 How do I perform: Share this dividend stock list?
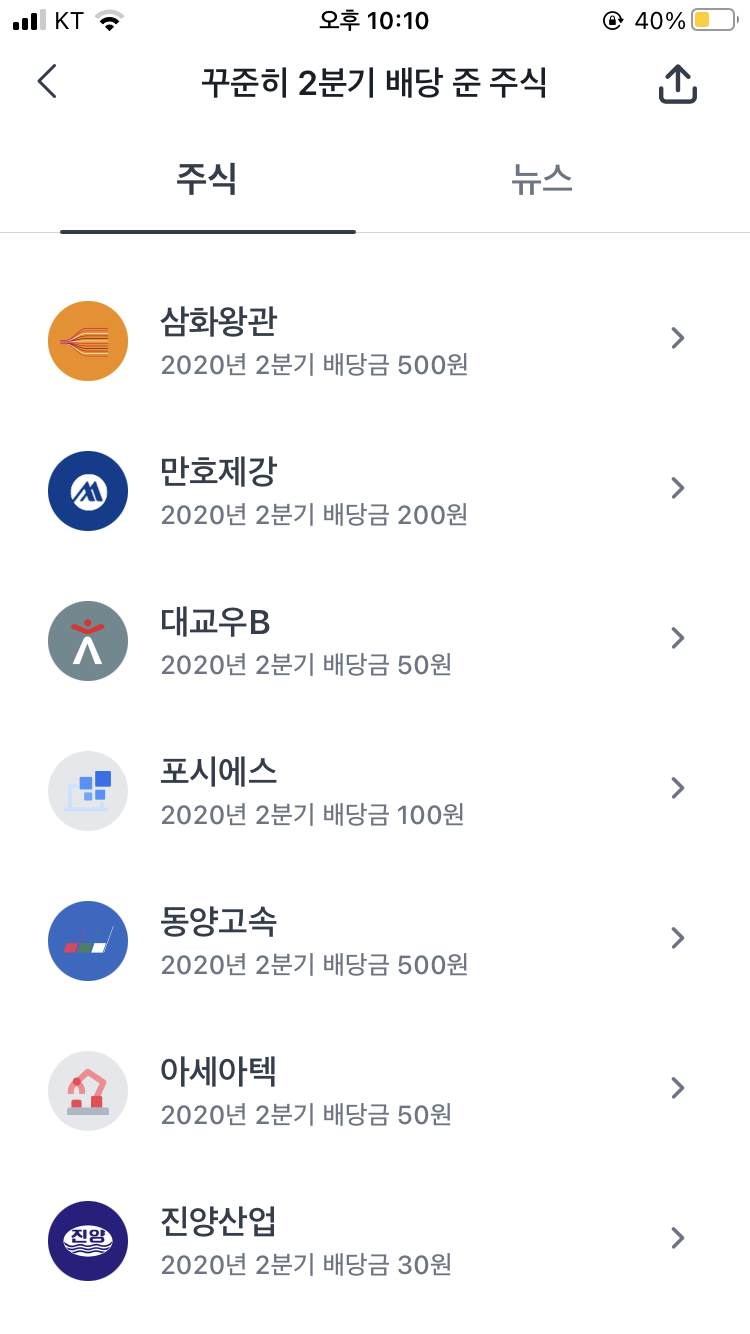pyautogui.click(x=677, y=84)
